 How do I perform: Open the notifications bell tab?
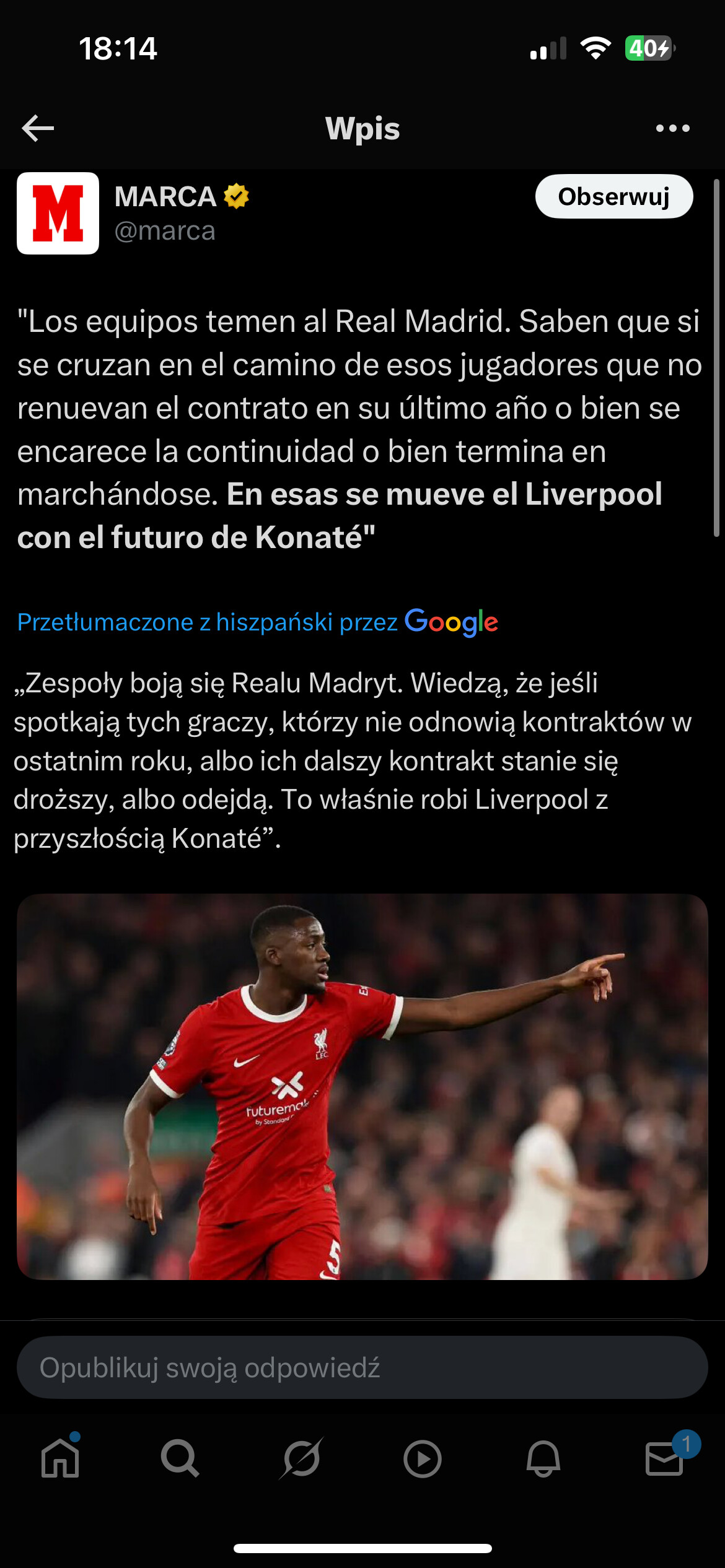point(543,1459)
